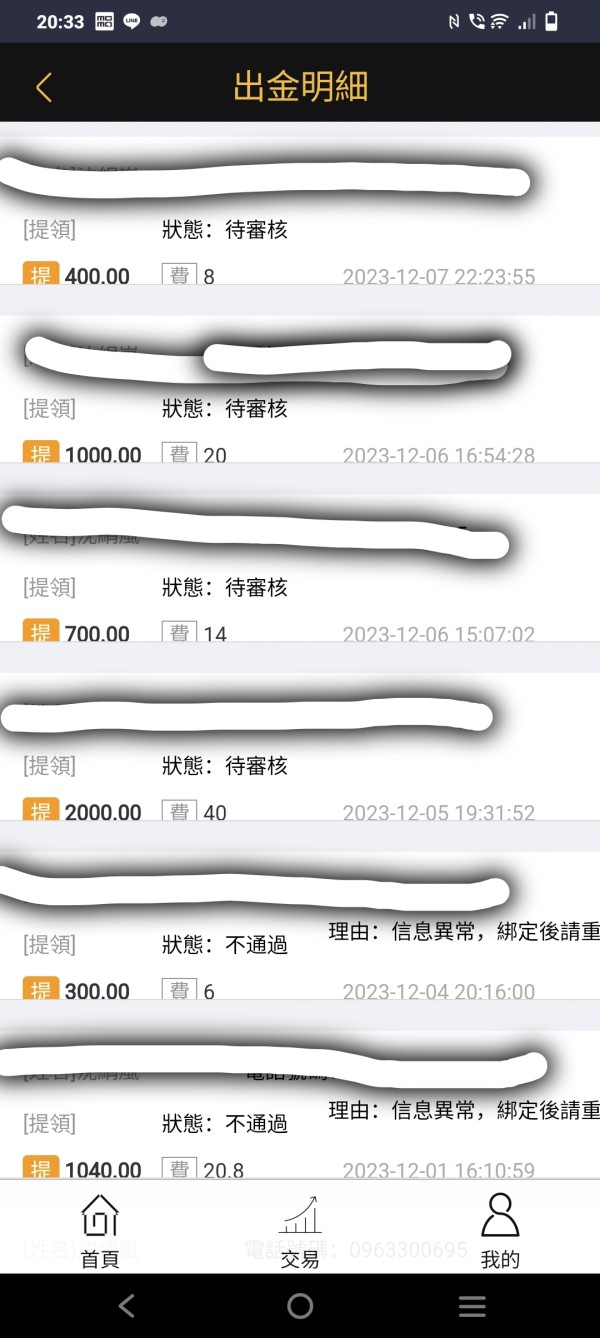Open the 交易 tab
600x1338 pixels.
pos(300,1230)
